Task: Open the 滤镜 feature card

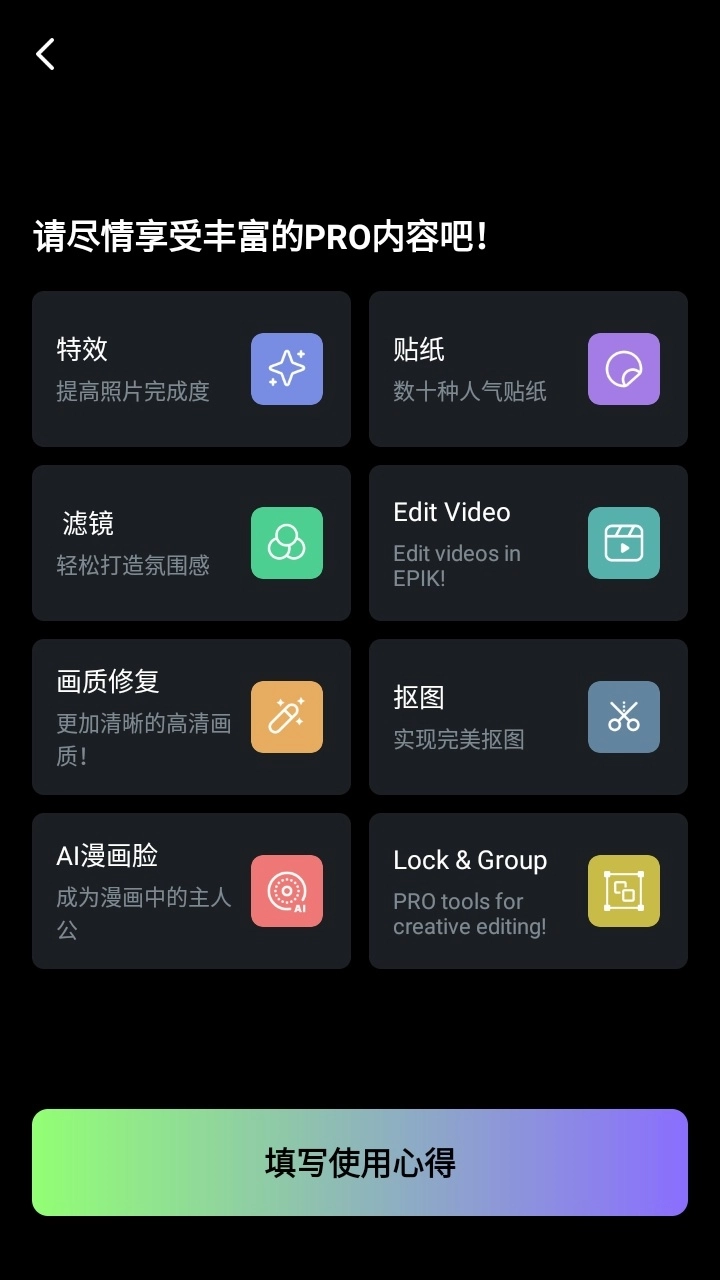Action: (150, 543)
